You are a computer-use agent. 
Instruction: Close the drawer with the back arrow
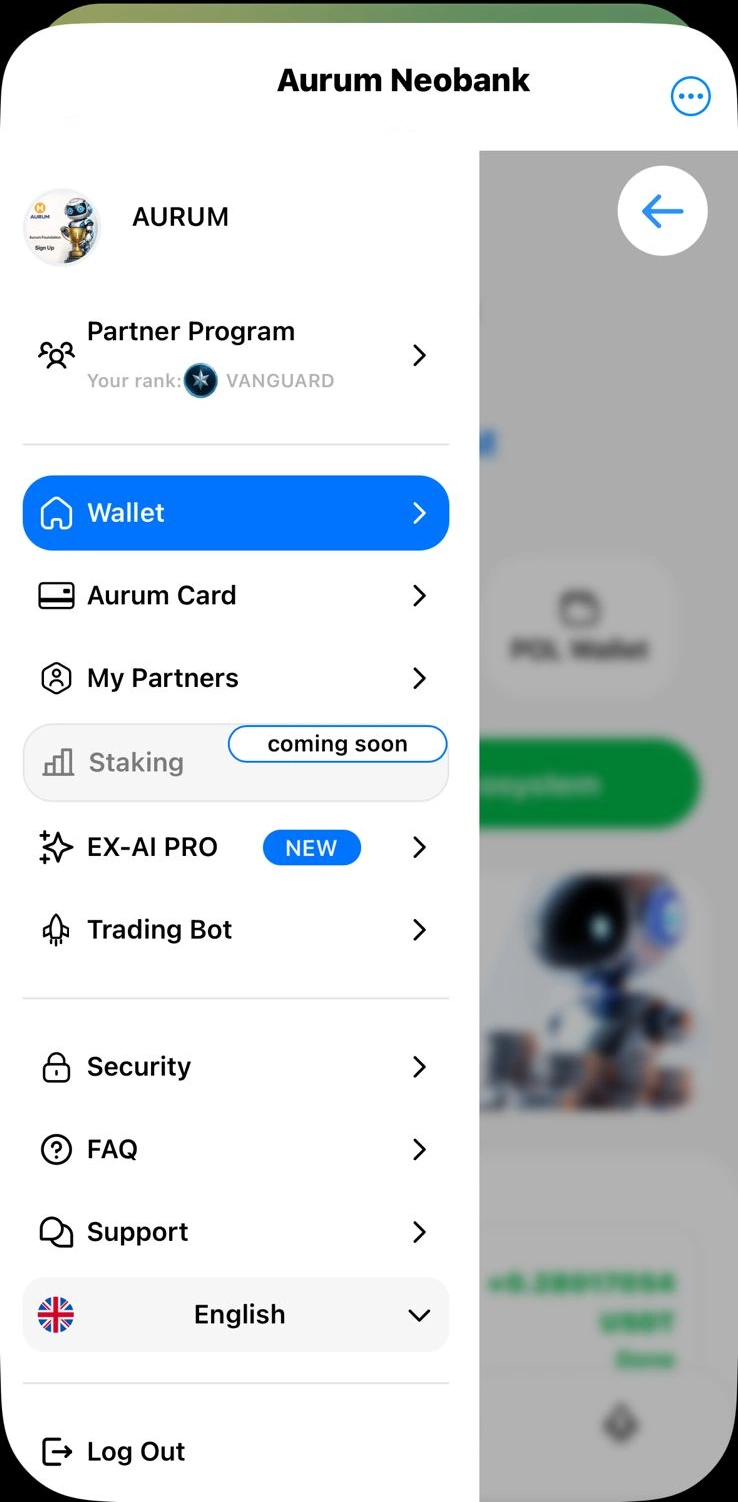pos(662,211)
